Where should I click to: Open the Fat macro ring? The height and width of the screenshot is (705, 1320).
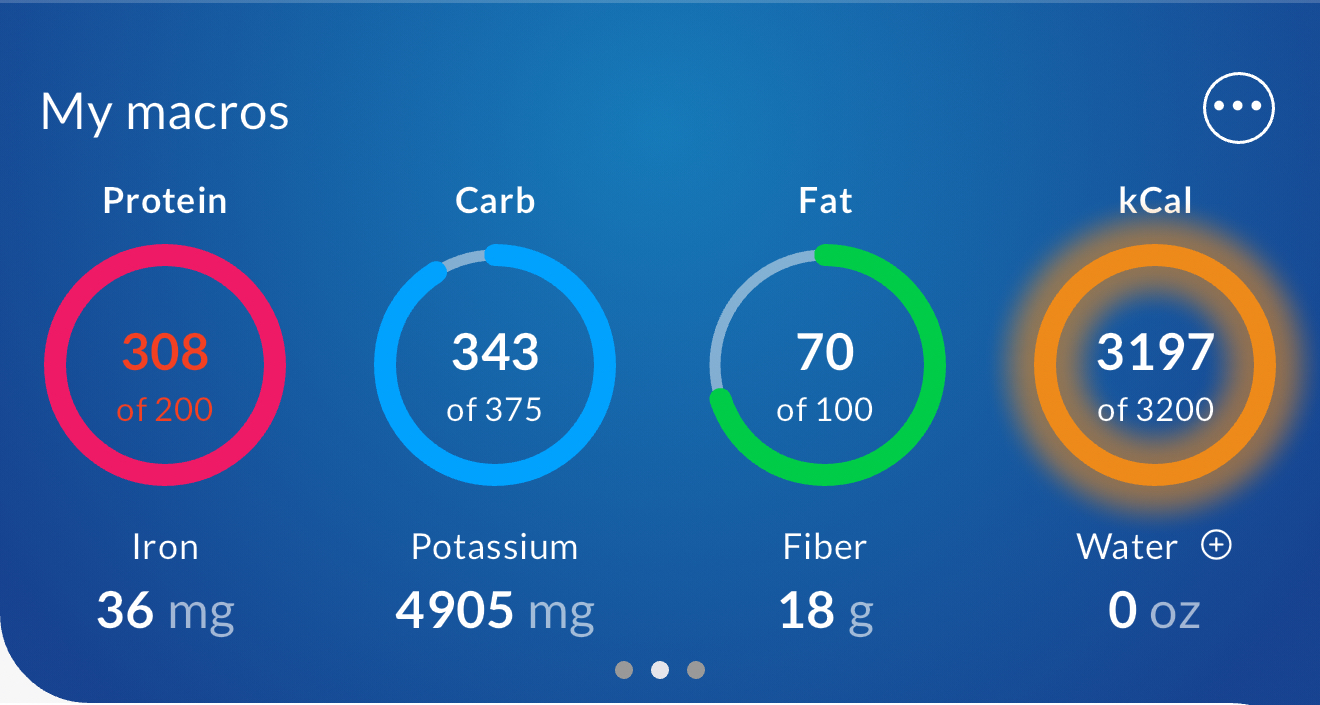(825, 365)
